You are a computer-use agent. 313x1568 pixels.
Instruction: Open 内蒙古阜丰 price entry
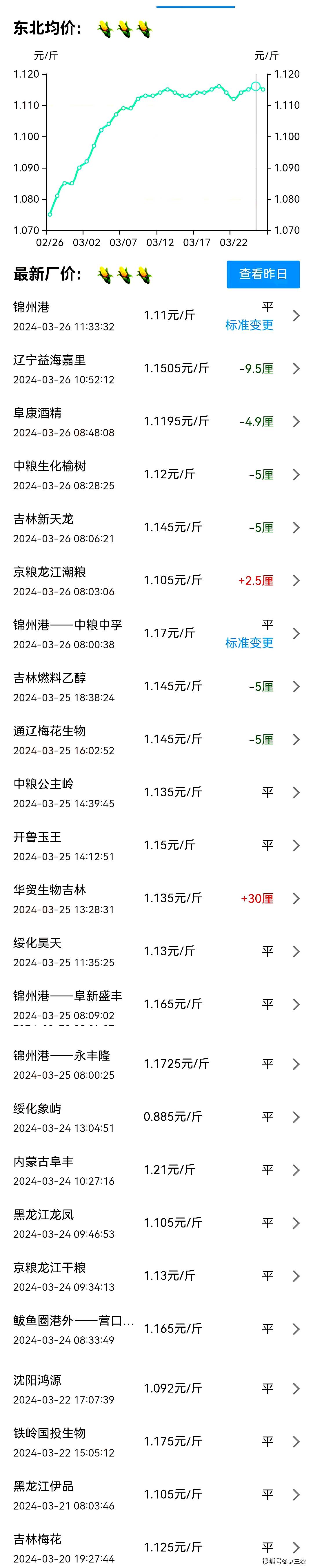[x=156, y=1170]
